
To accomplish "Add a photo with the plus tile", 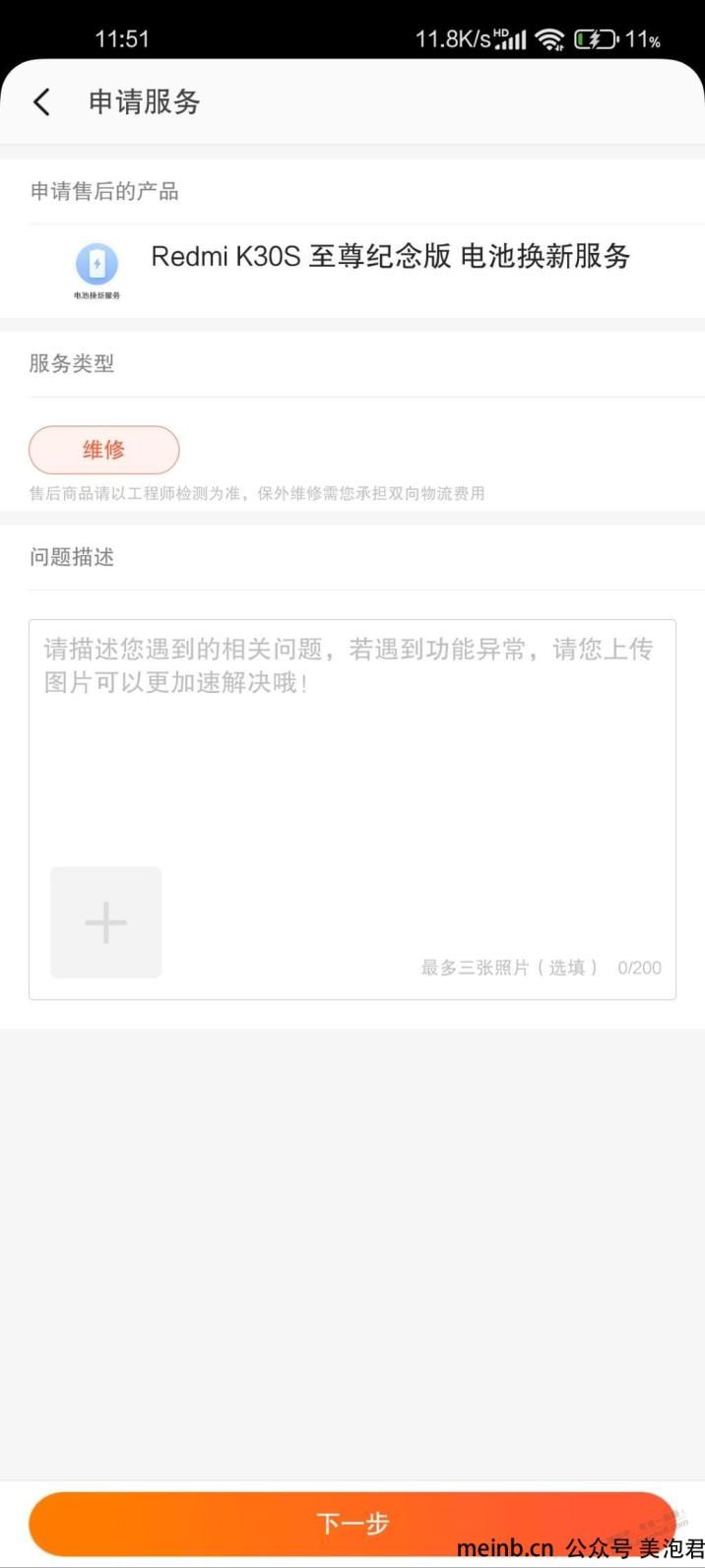I will click(x=106, y=922).
